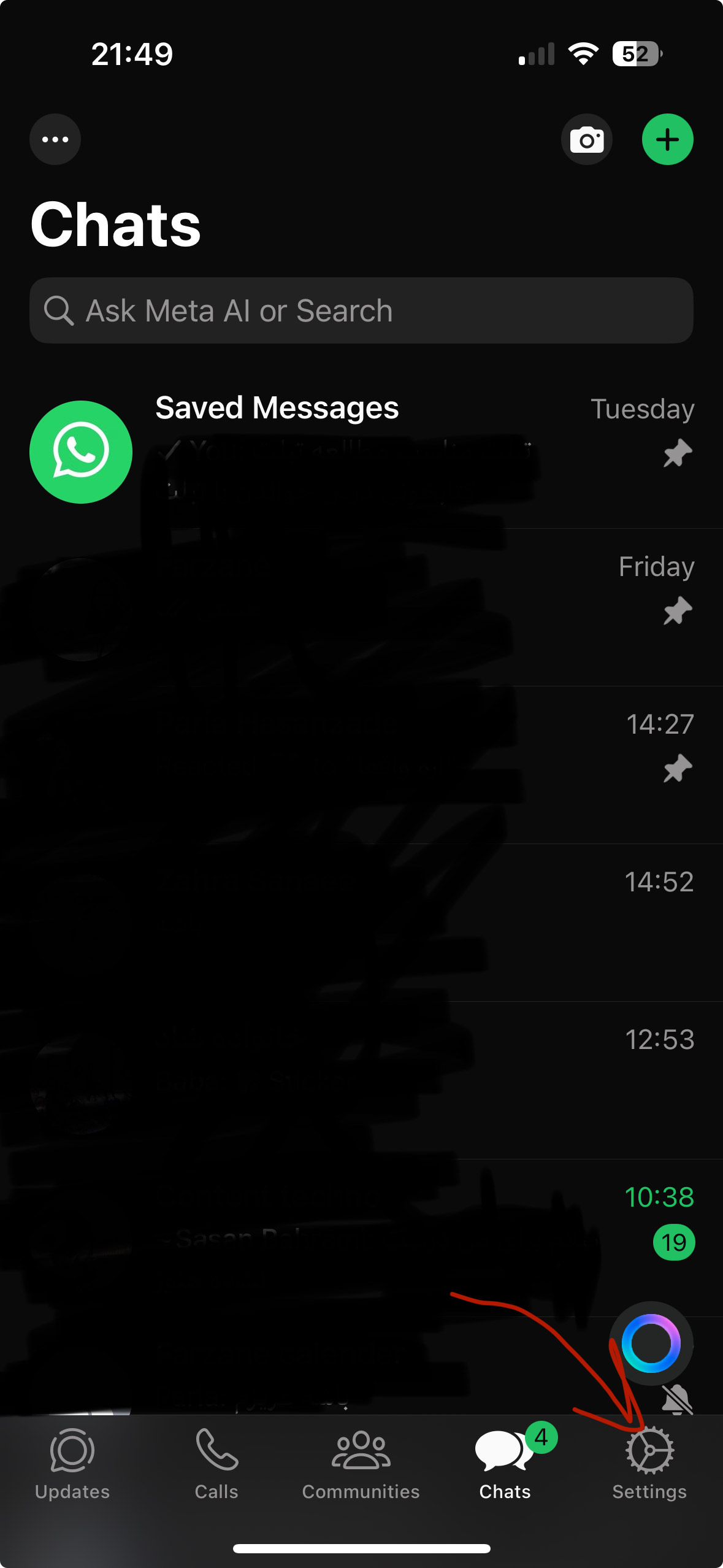Open the chat from 12:53

click(x=361, y=1080)
